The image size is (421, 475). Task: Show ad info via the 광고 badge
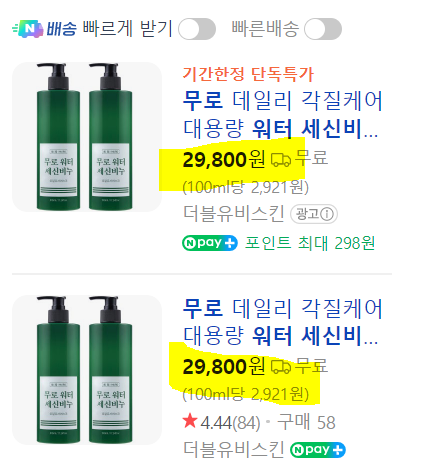point(314,214)
